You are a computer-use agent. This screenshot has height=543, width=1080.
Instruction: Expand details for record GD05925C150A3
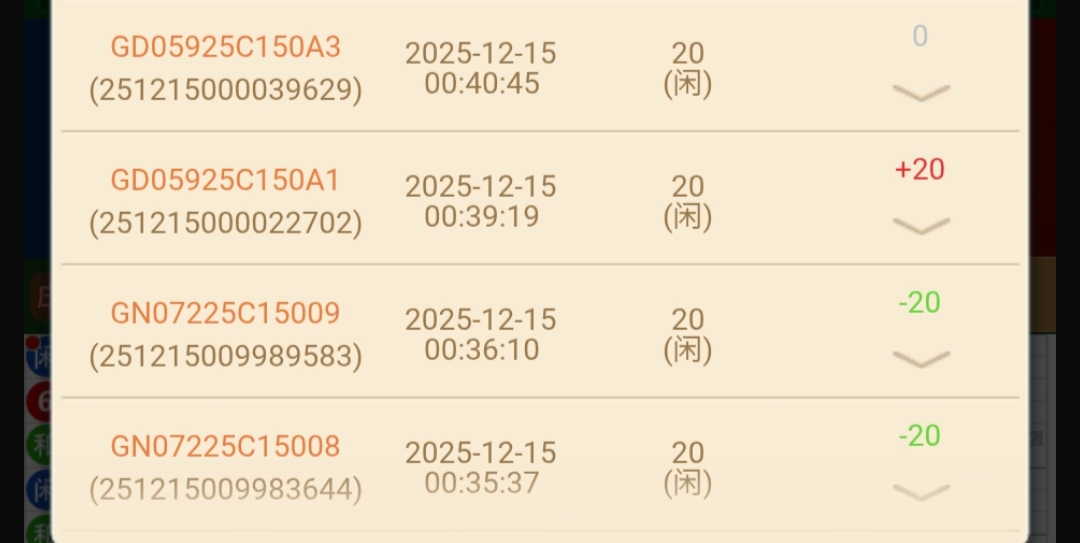[920, 93]
